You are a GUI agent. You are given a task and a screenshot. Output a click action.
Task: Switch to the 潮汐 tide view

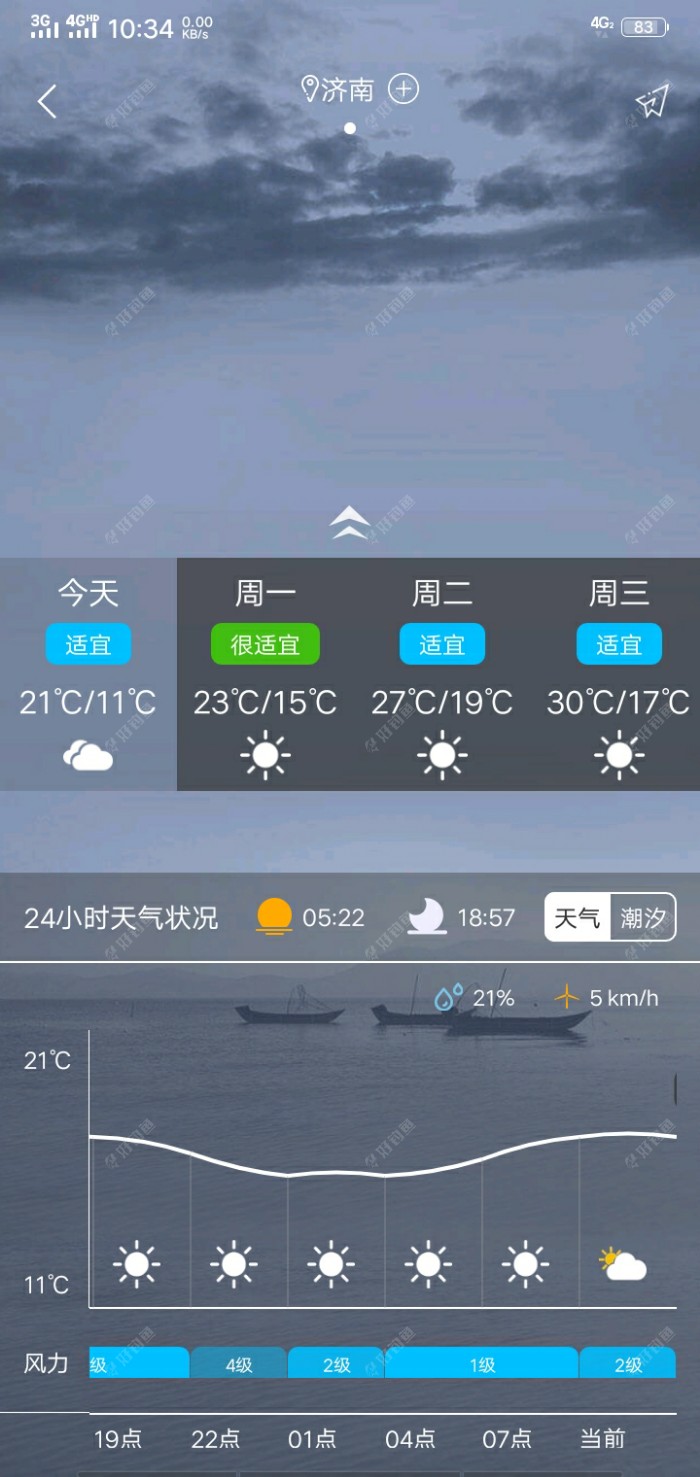click(x=643, y=917)
